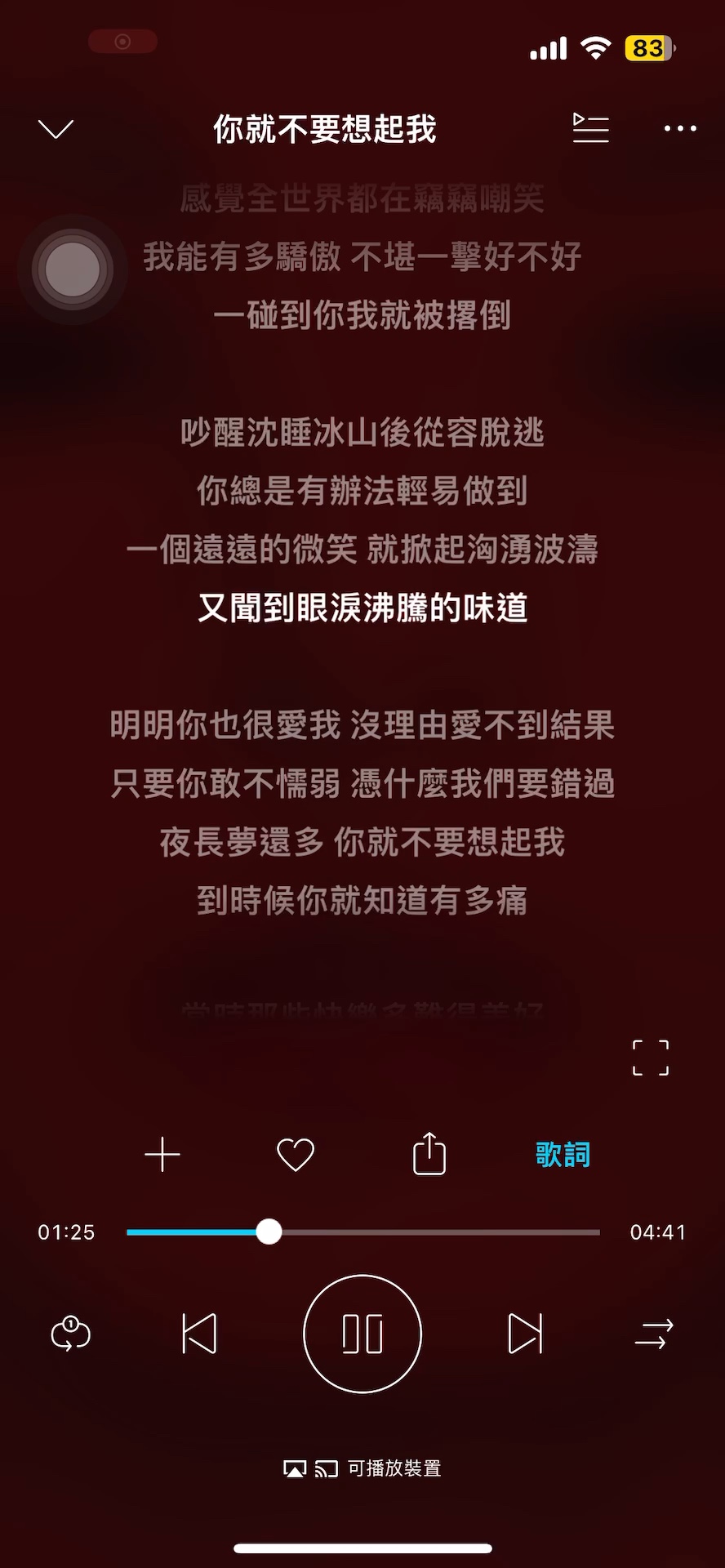Skip to the next track

point(525,1334)
